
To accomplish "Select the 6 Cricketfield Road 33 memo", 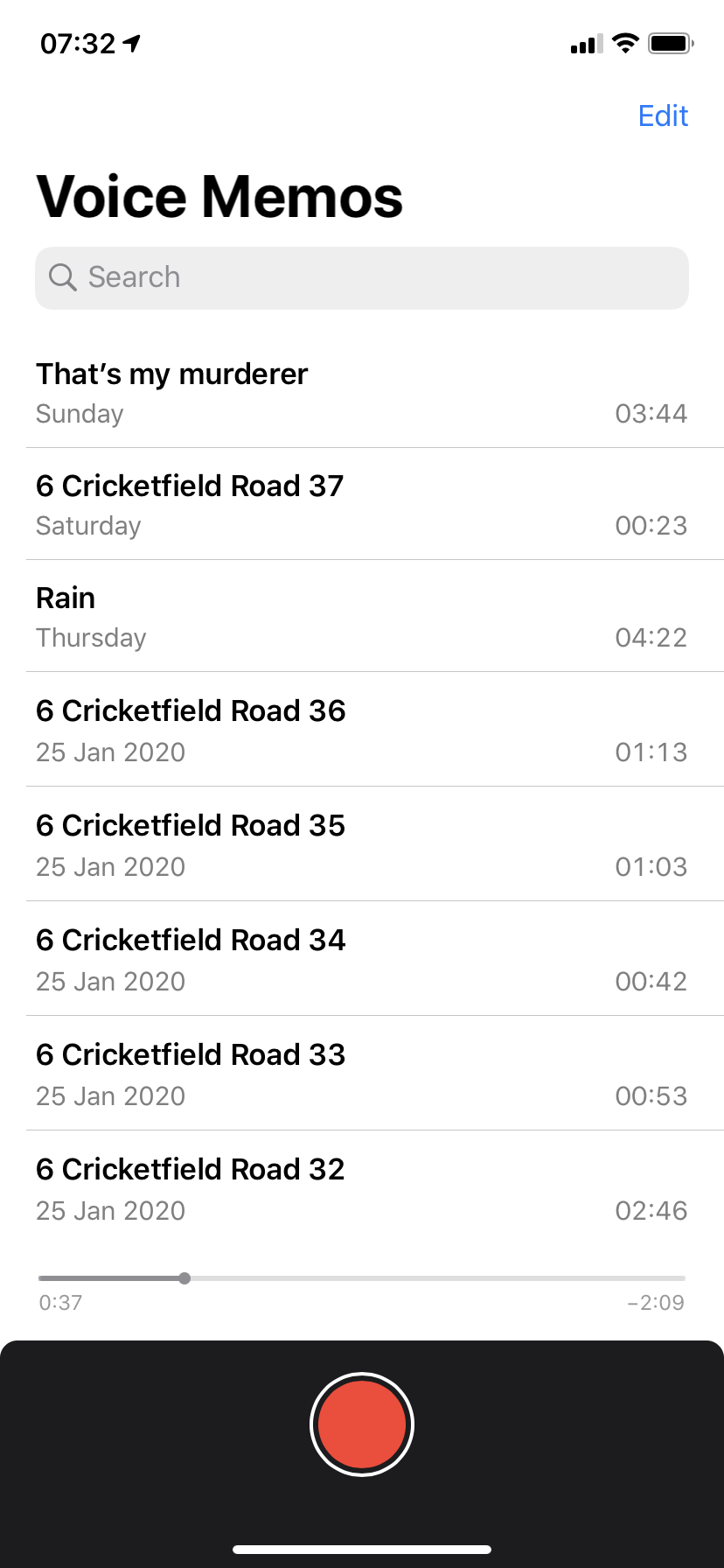I will pos(362,1074).
